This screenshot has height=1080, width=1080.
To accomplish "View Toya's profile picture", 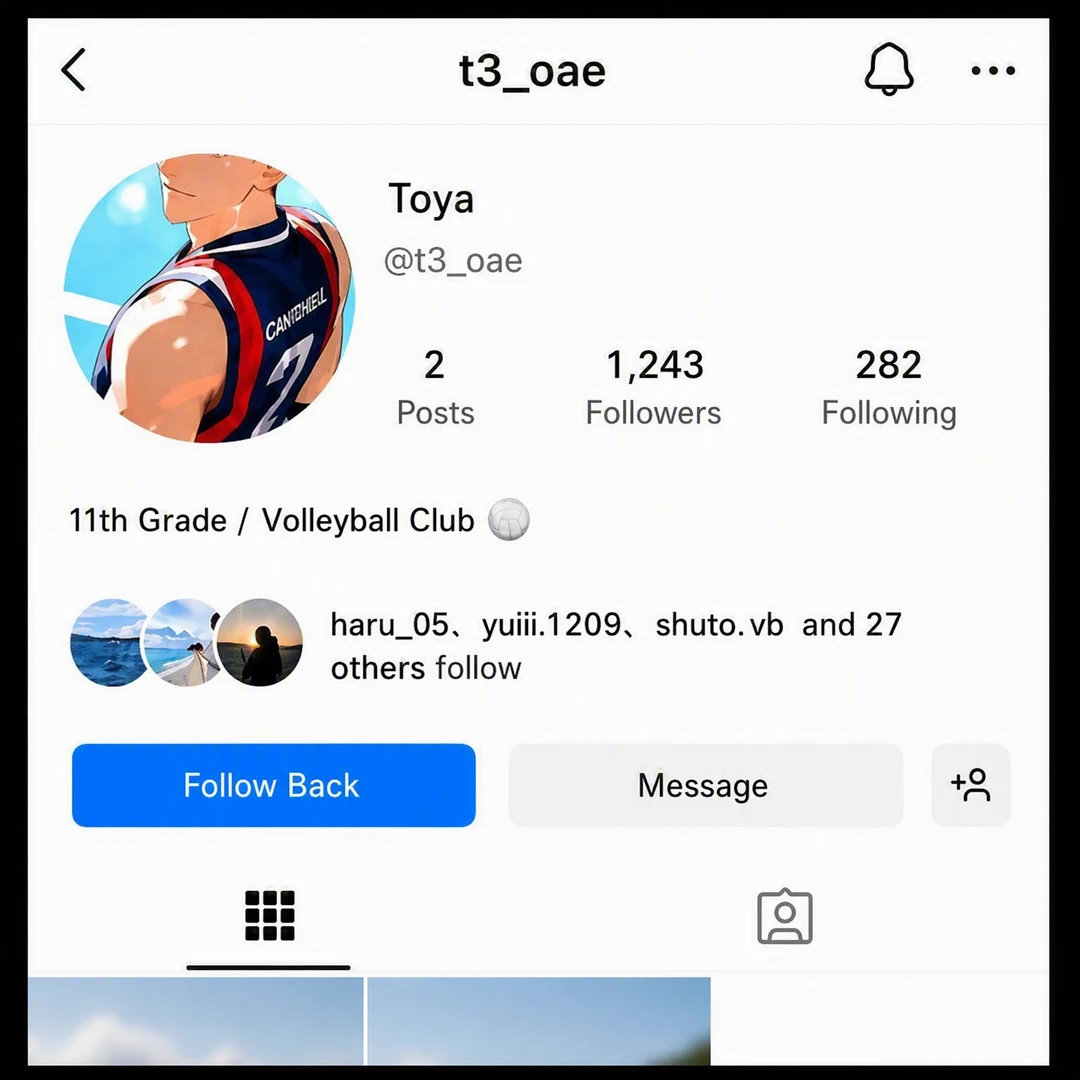I will 209,298.
